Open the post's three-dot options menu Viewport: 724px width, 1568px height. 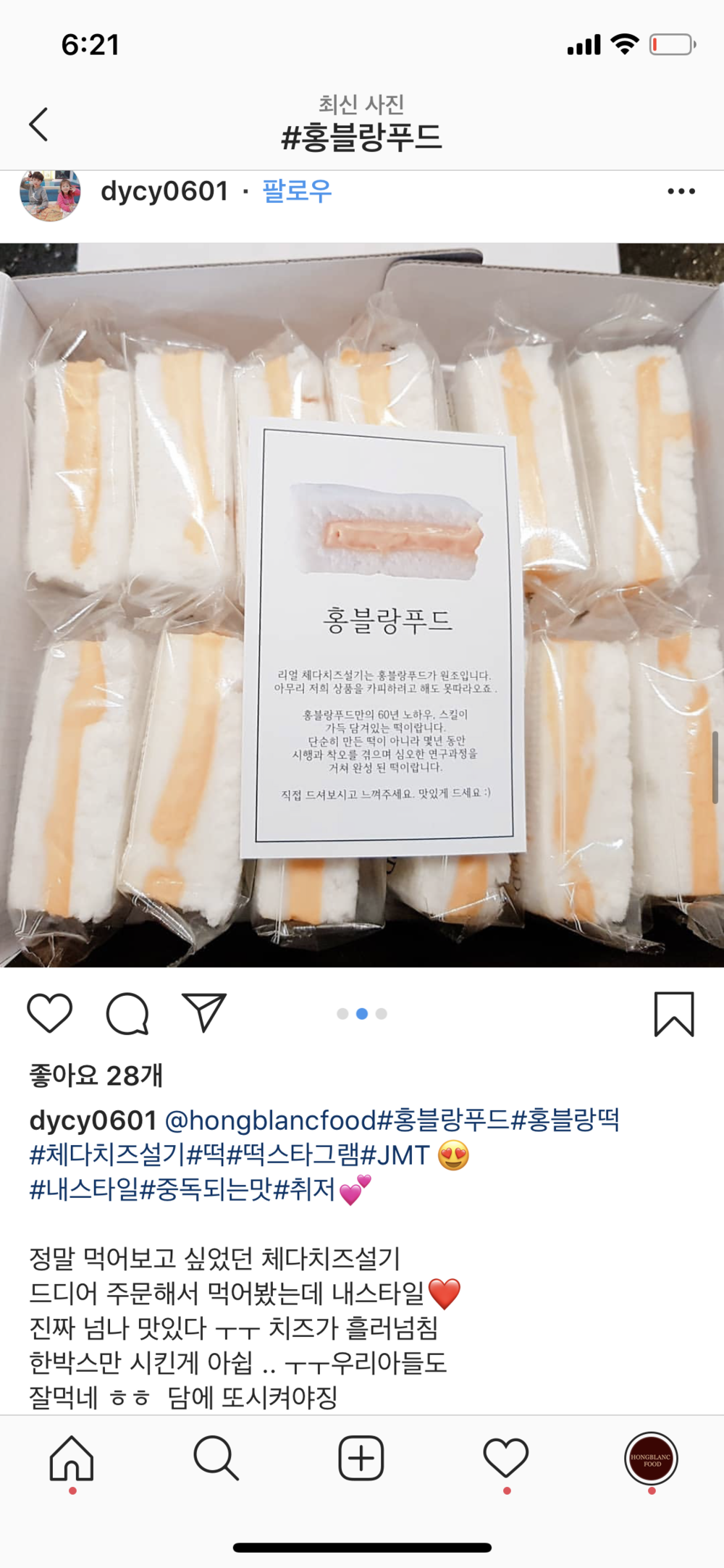point(681,191)
